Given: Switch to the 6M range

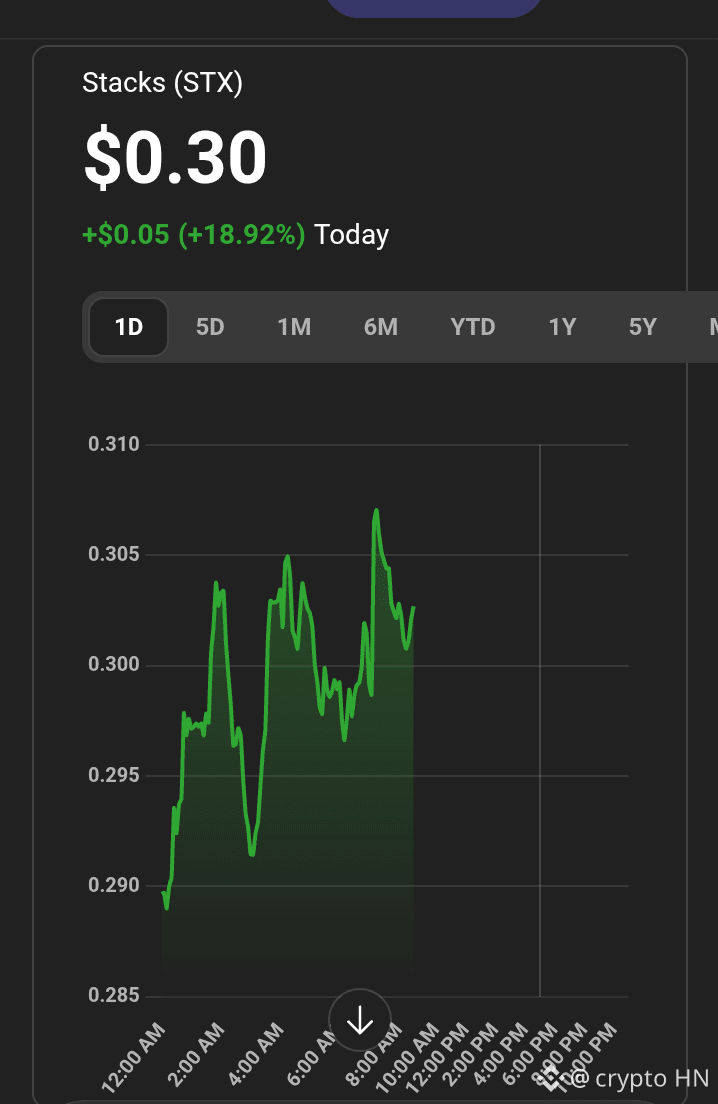Looking at the screenshot, I should point(381,327).
